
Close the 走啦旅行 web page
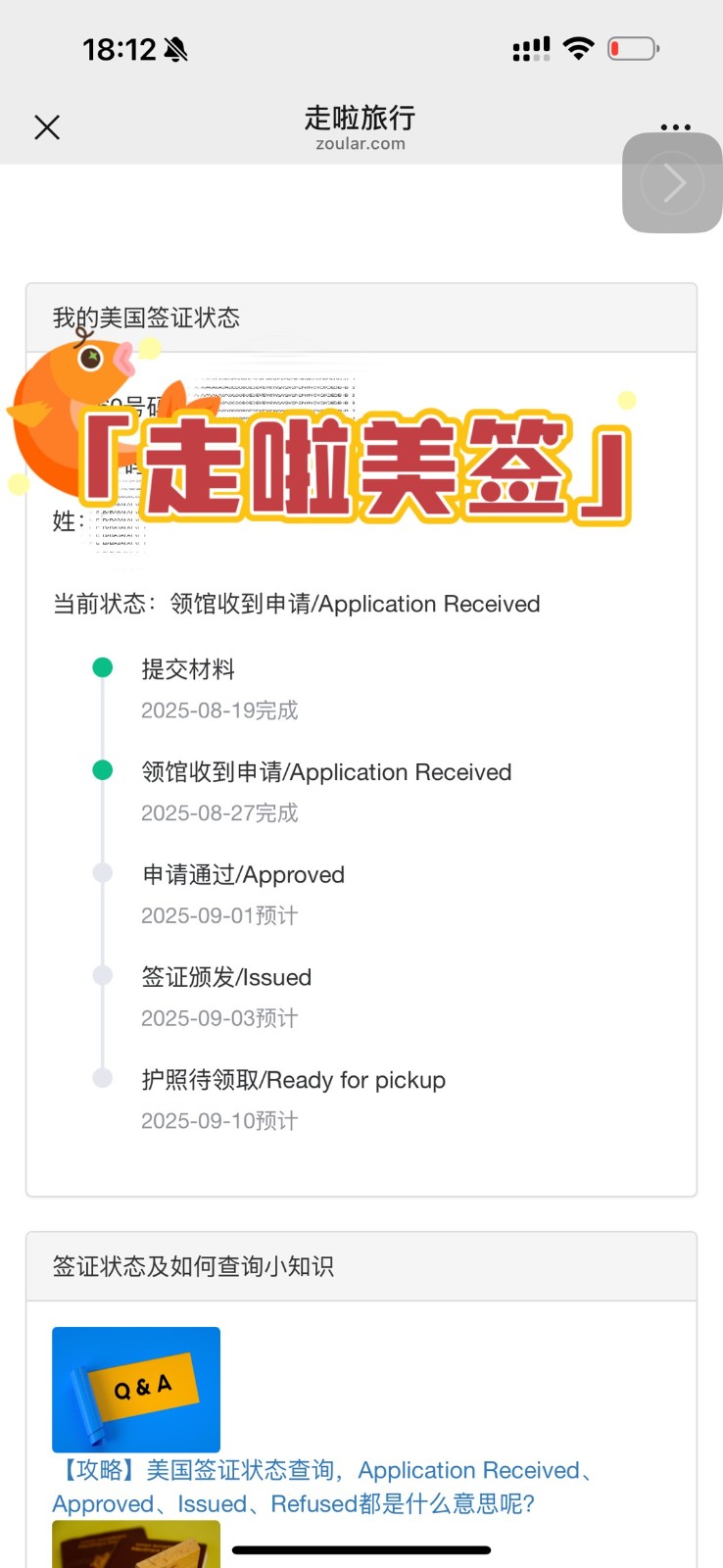(47, 127)
